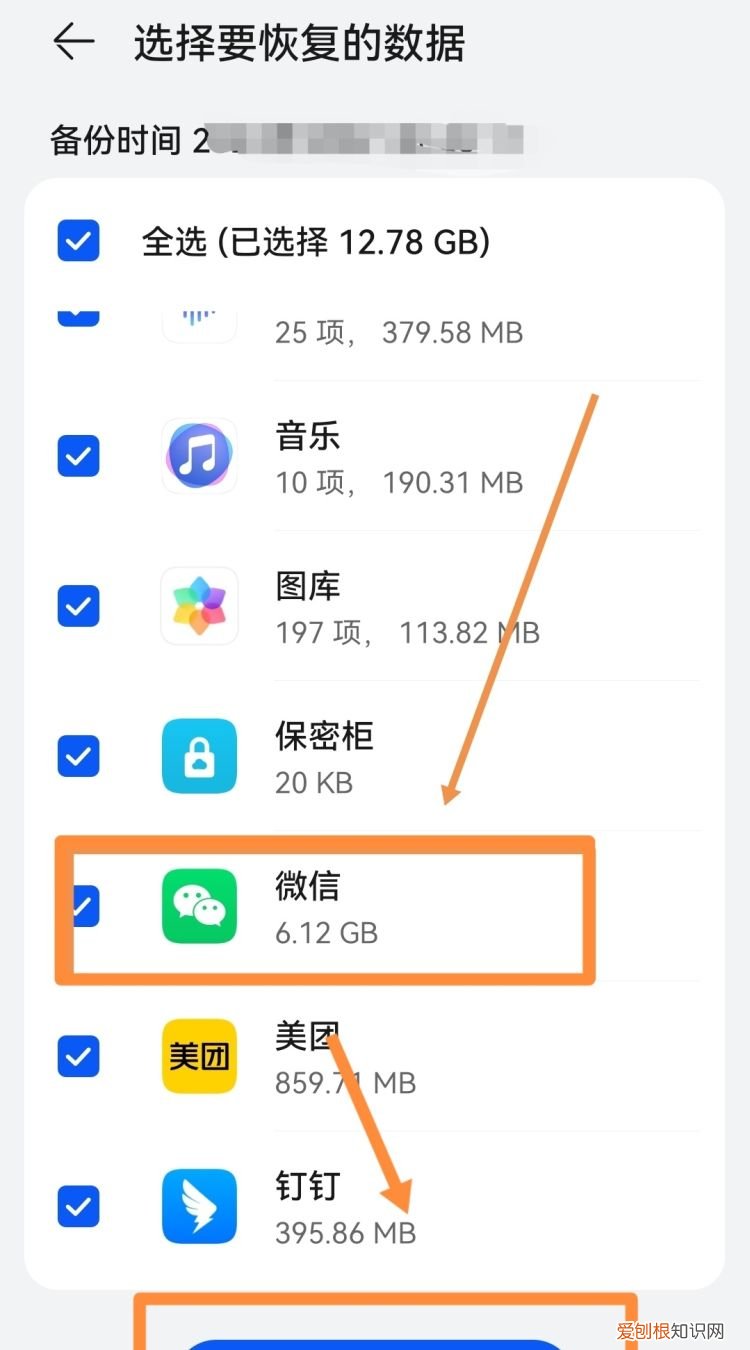Uncheck the 美团 backup item
Viewport: 750px width, 1350px height.
pos(78,1056)
